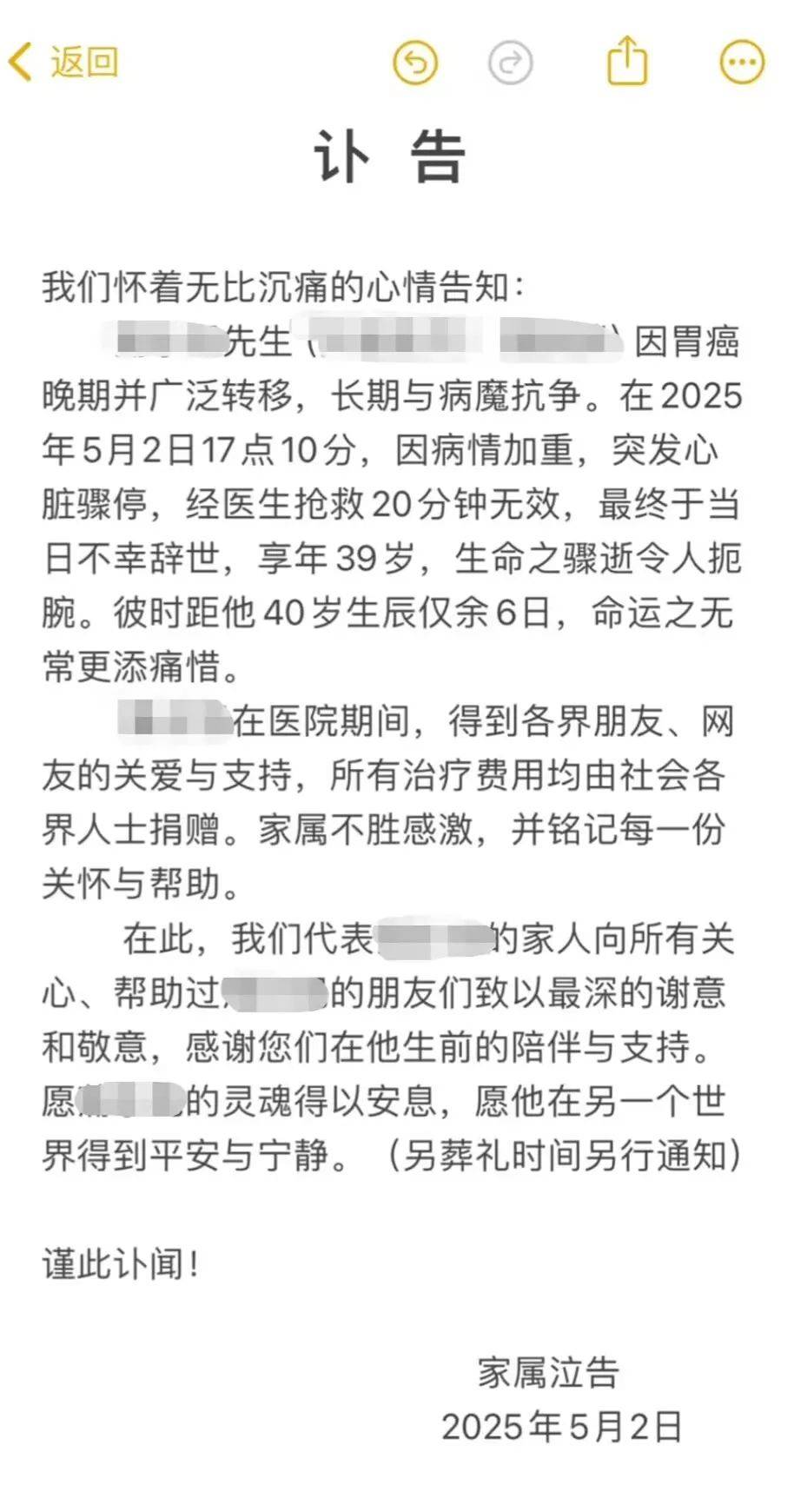Image resolution: width=794 pixels, height=1512 pixels.
Task: Share this note
Action: tap(626, 61)
